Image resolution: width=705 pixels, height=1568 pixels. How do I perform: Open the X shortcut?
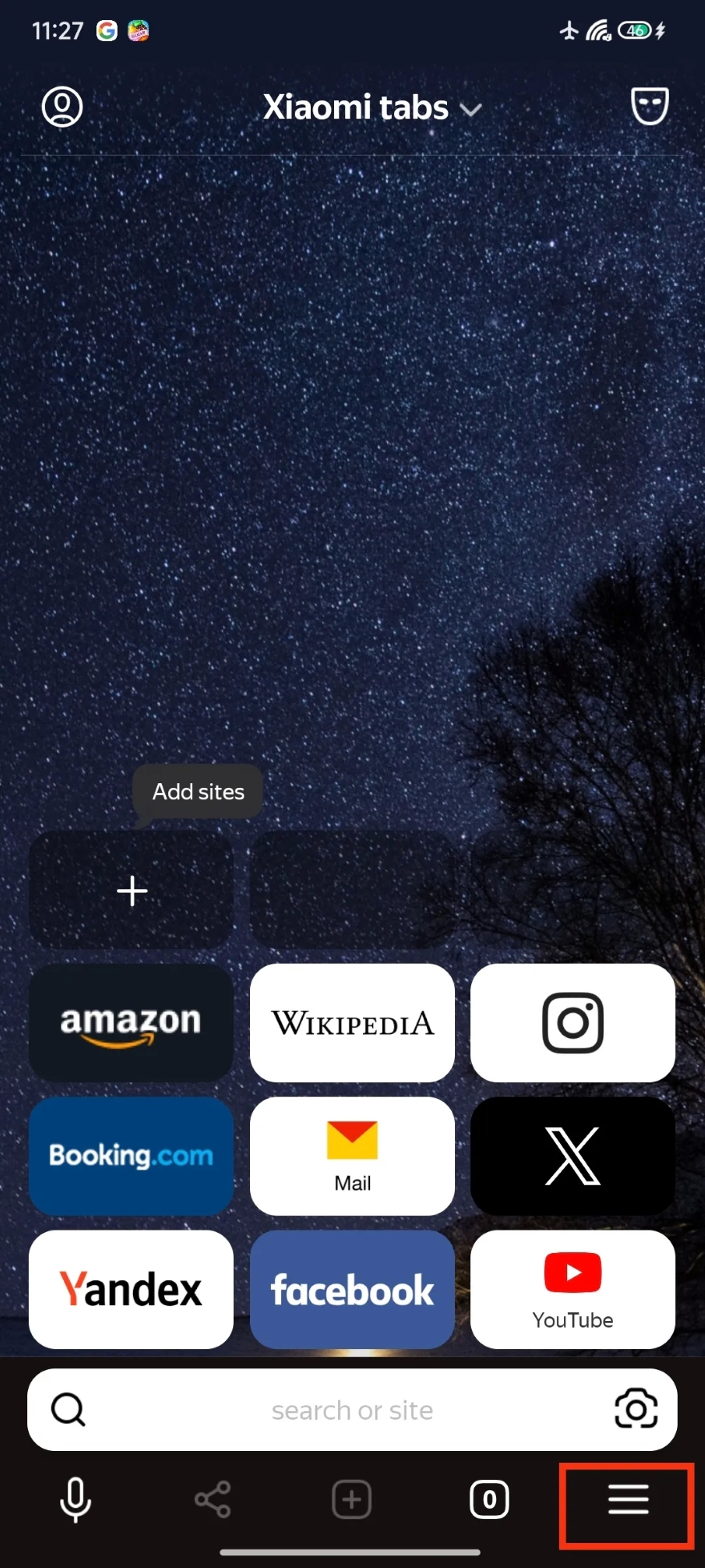pos(572,1156)
